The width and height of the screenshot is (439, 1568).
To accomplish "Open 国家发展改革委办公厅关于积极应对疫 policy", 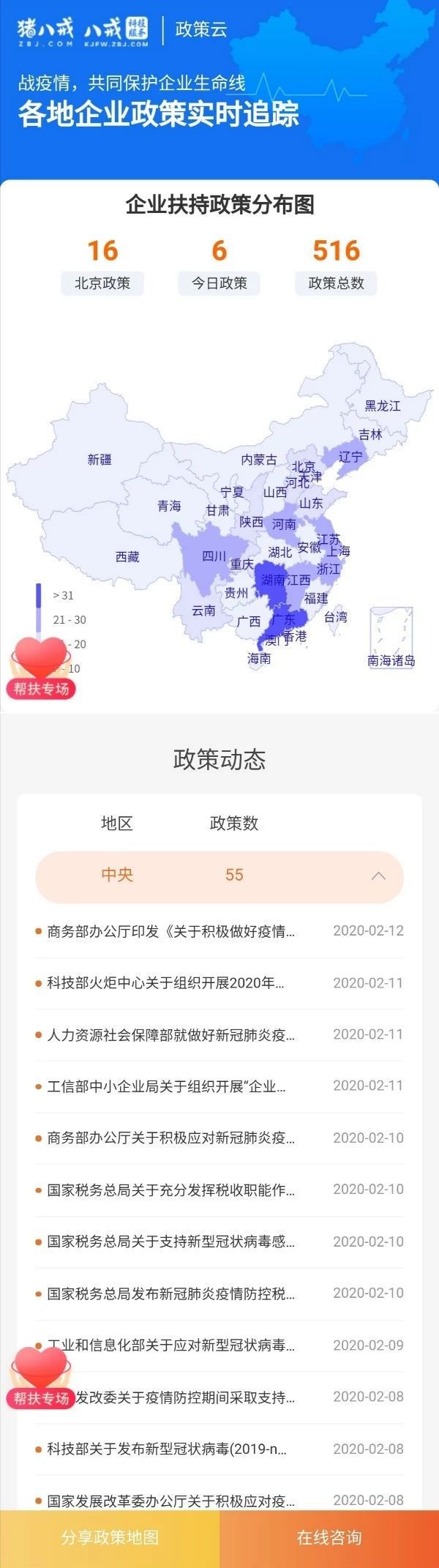I will click(x=171, y=1501).
